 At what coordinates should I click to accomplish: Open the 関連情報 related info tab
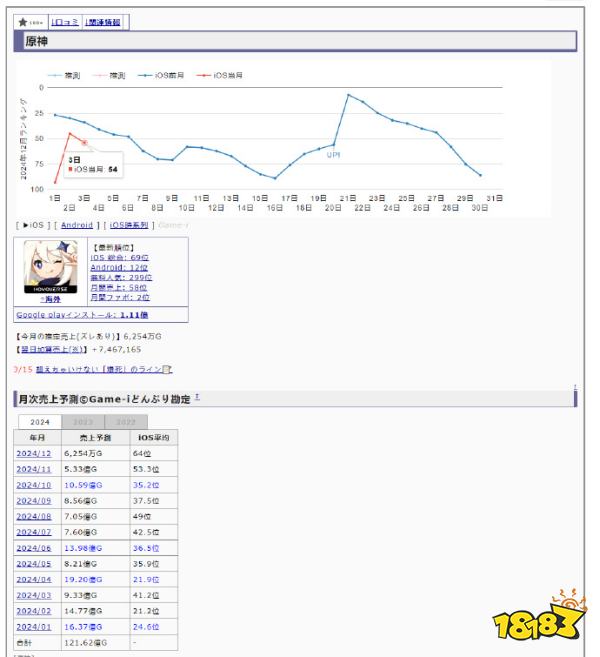tap(105, 22)
